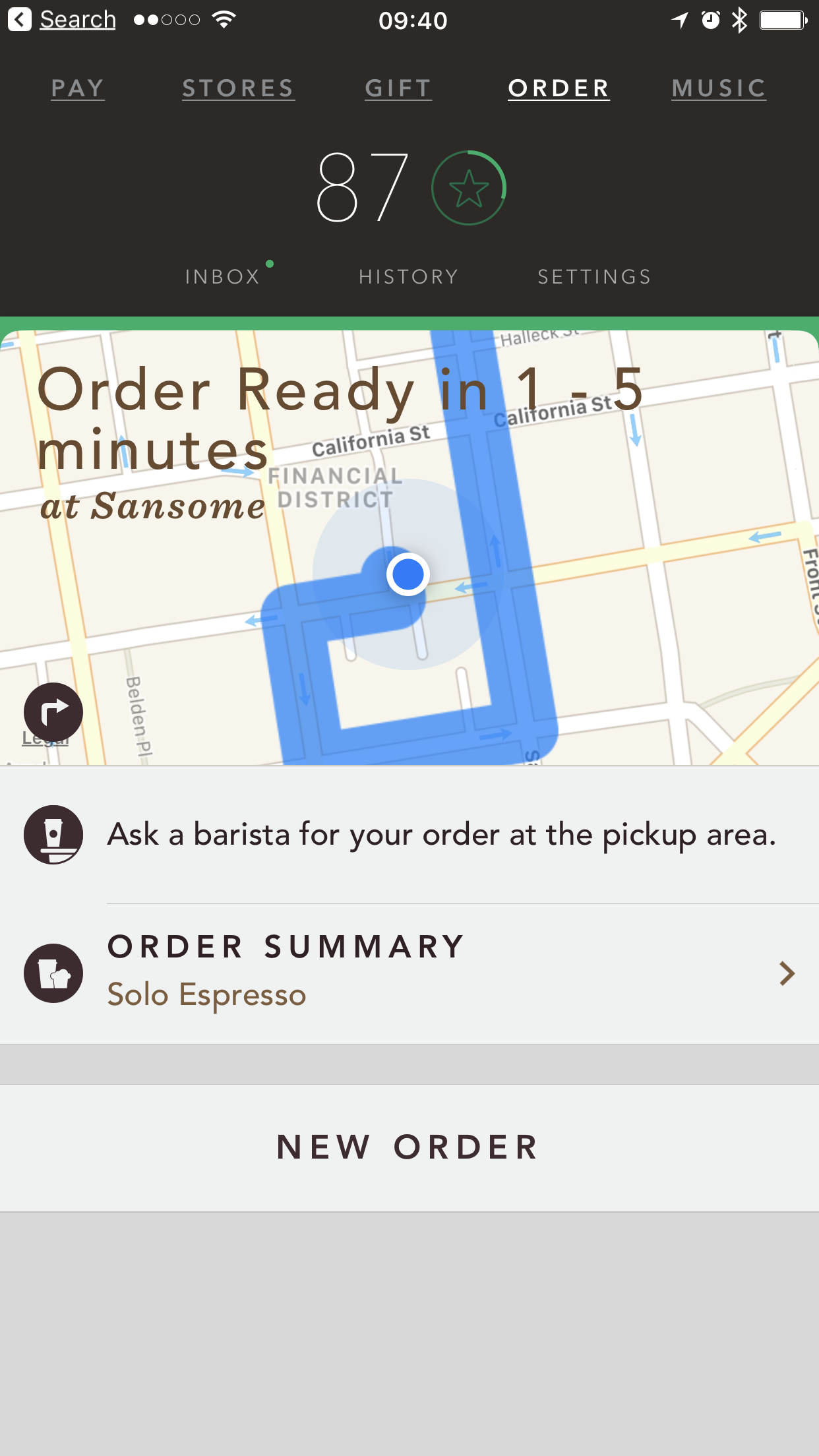Open the Stores tab
Viewport: 819px width, 1456px height.
point(238,88)
